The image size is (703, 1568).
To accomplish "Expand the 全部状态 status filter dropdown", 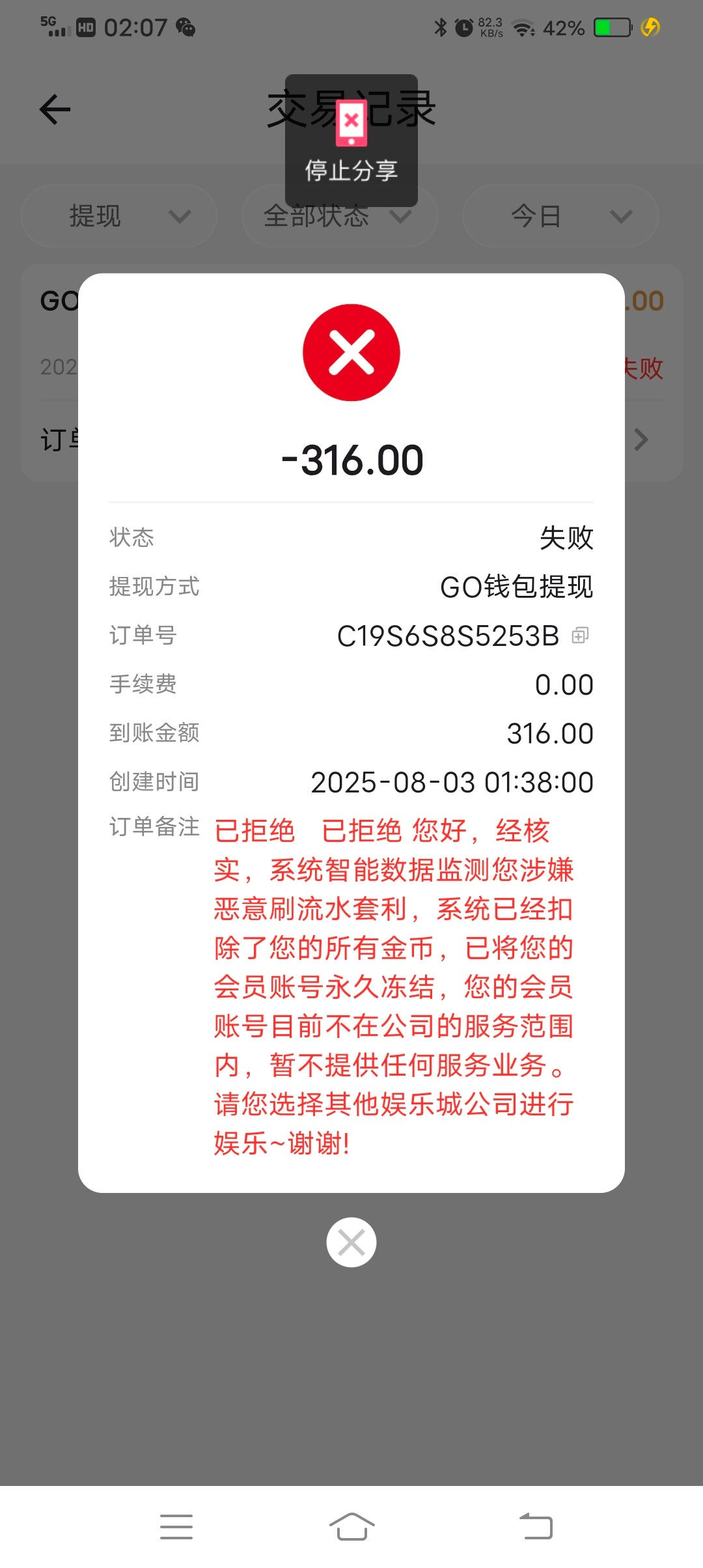I will (x=339, y=216).
